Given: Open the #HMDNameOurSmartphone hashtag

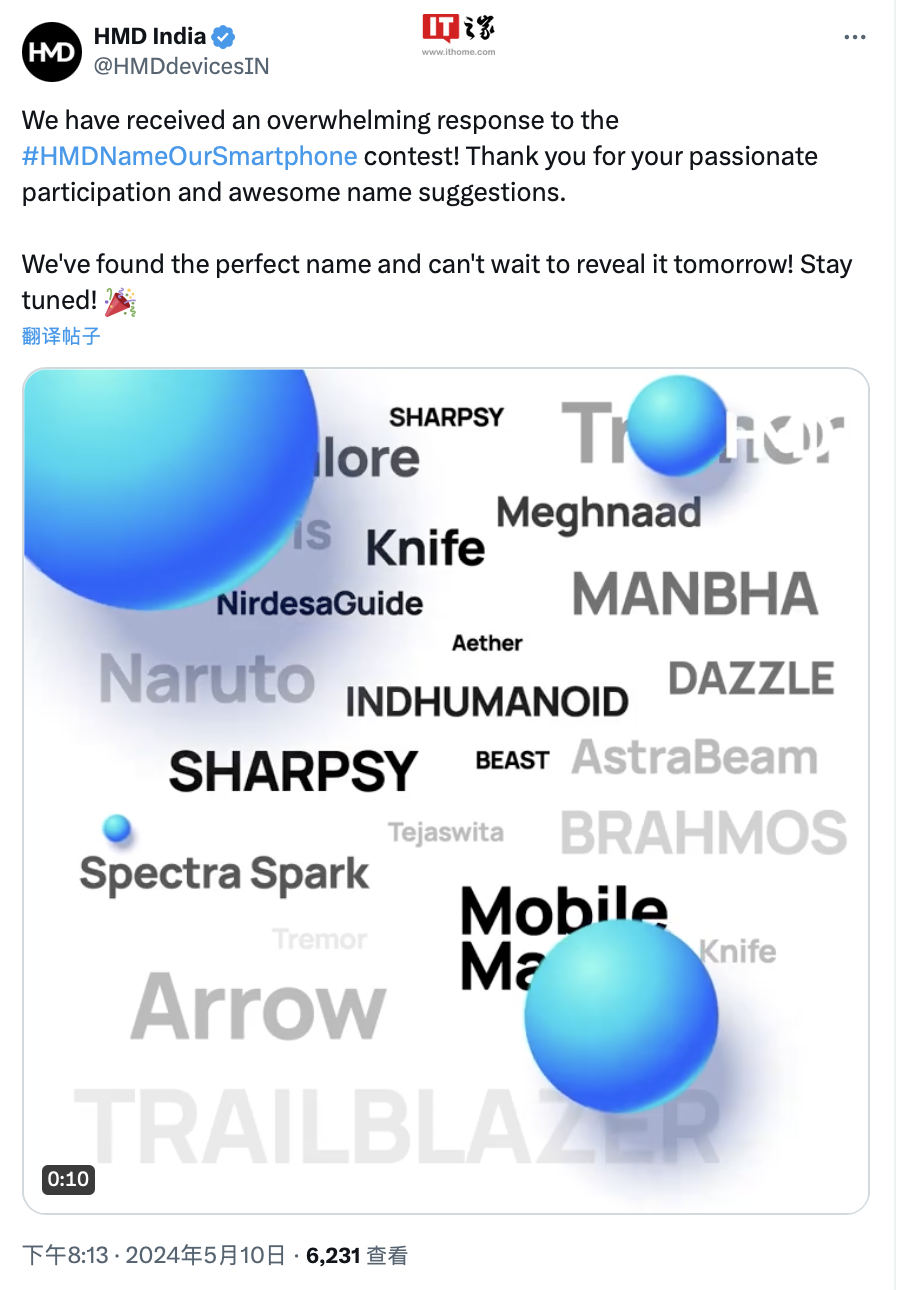Looking at the screenshot, I should 189,156.
